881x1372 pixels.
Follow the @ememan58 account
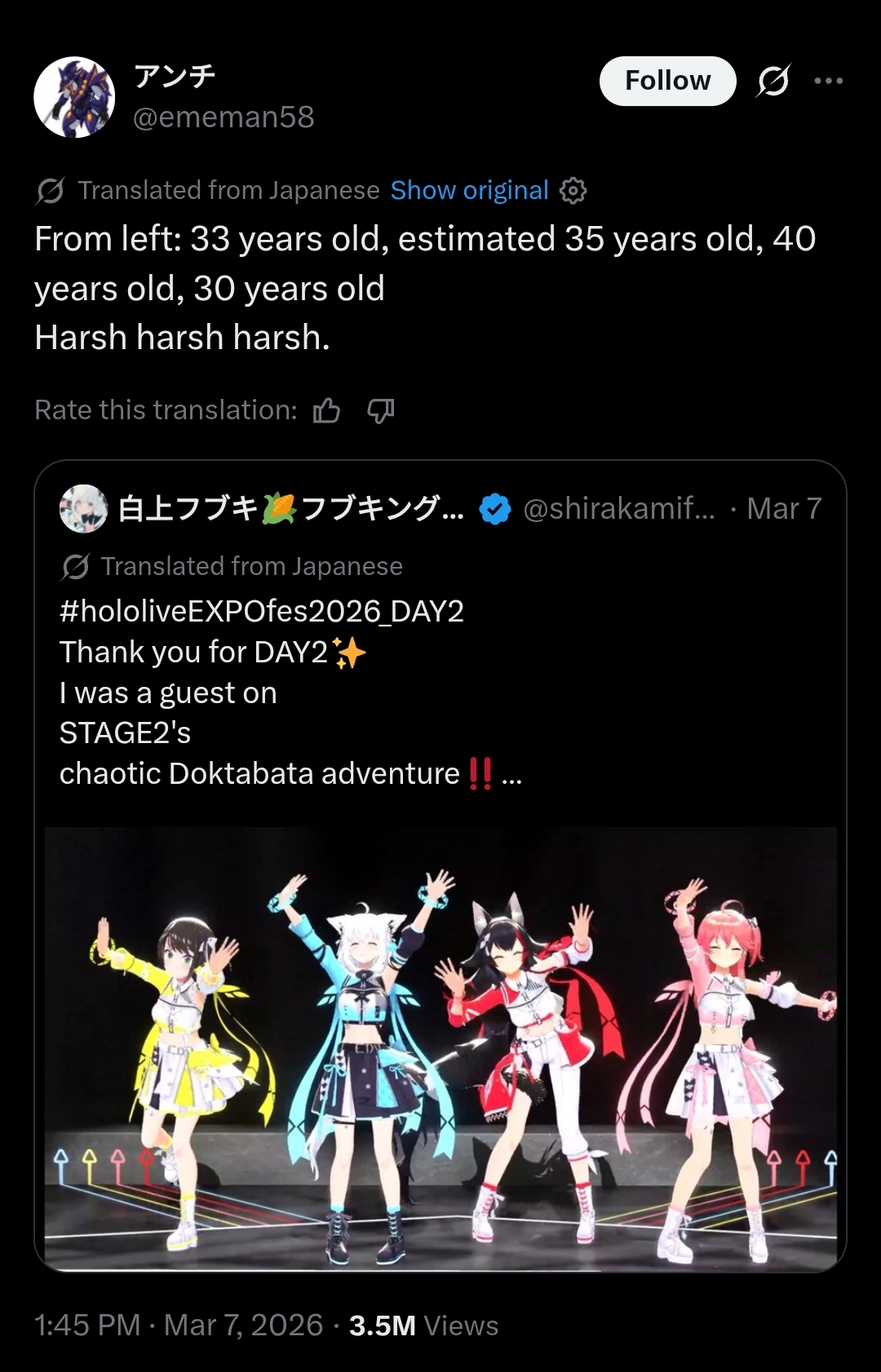[x=667, y=81]
